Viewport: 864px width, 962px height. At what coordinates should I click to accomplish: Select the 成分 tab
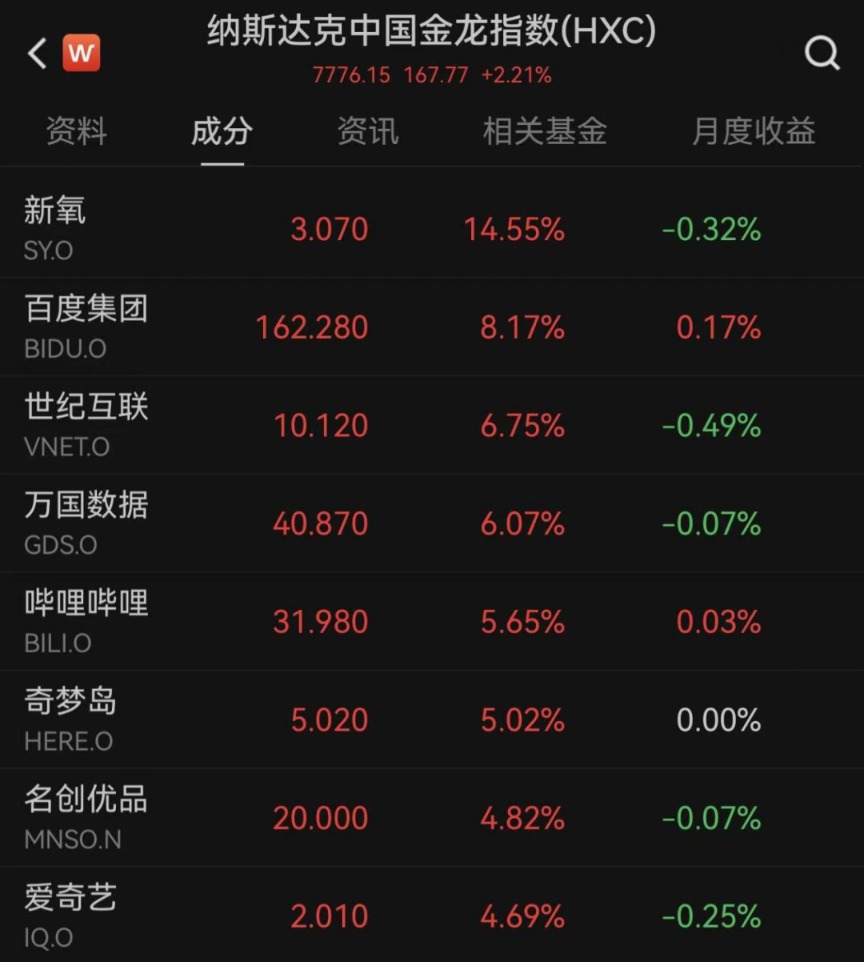[221, 131]
